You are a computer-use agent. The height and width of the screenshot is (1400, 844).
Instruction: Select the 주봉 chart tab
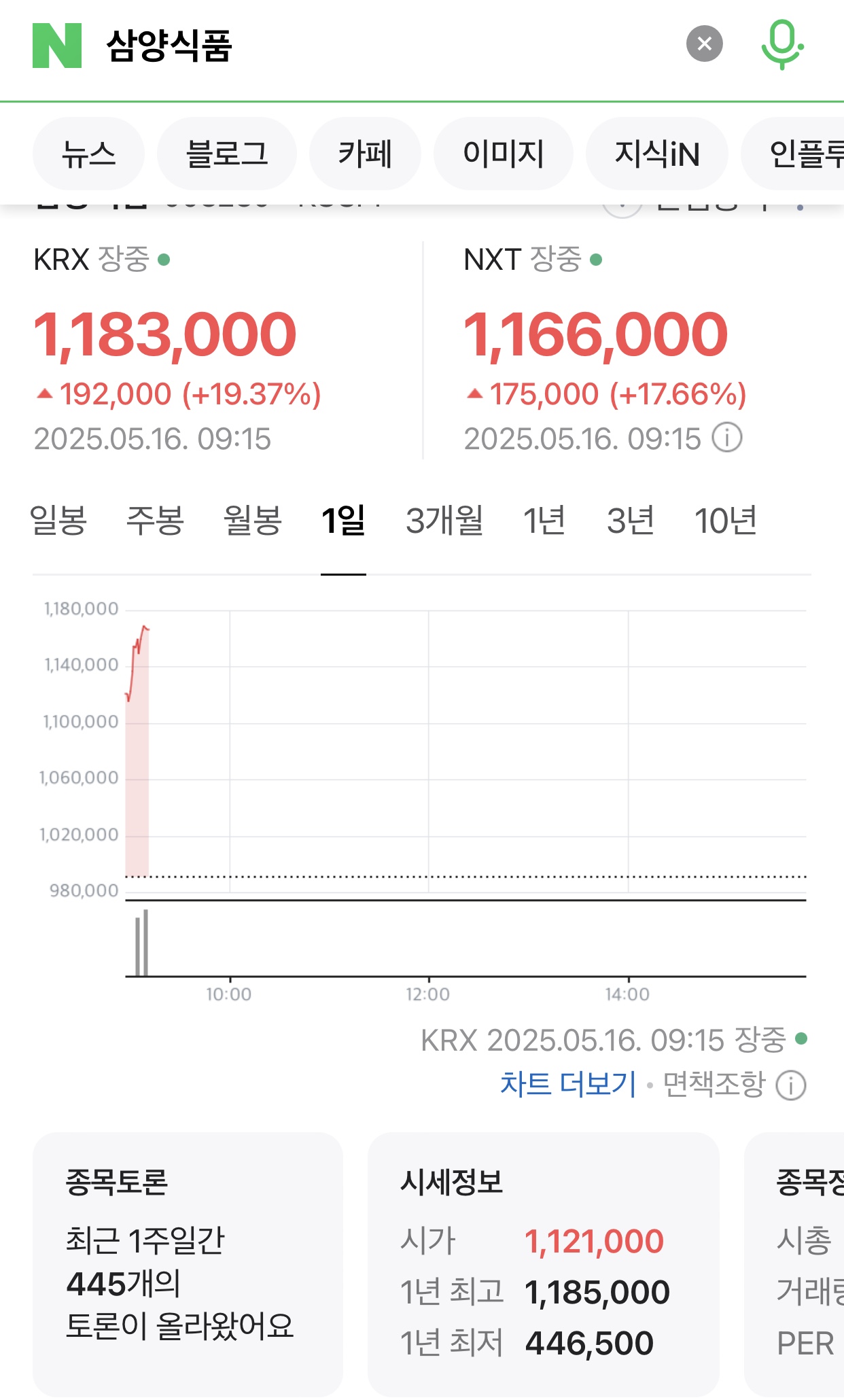point(156,521)
